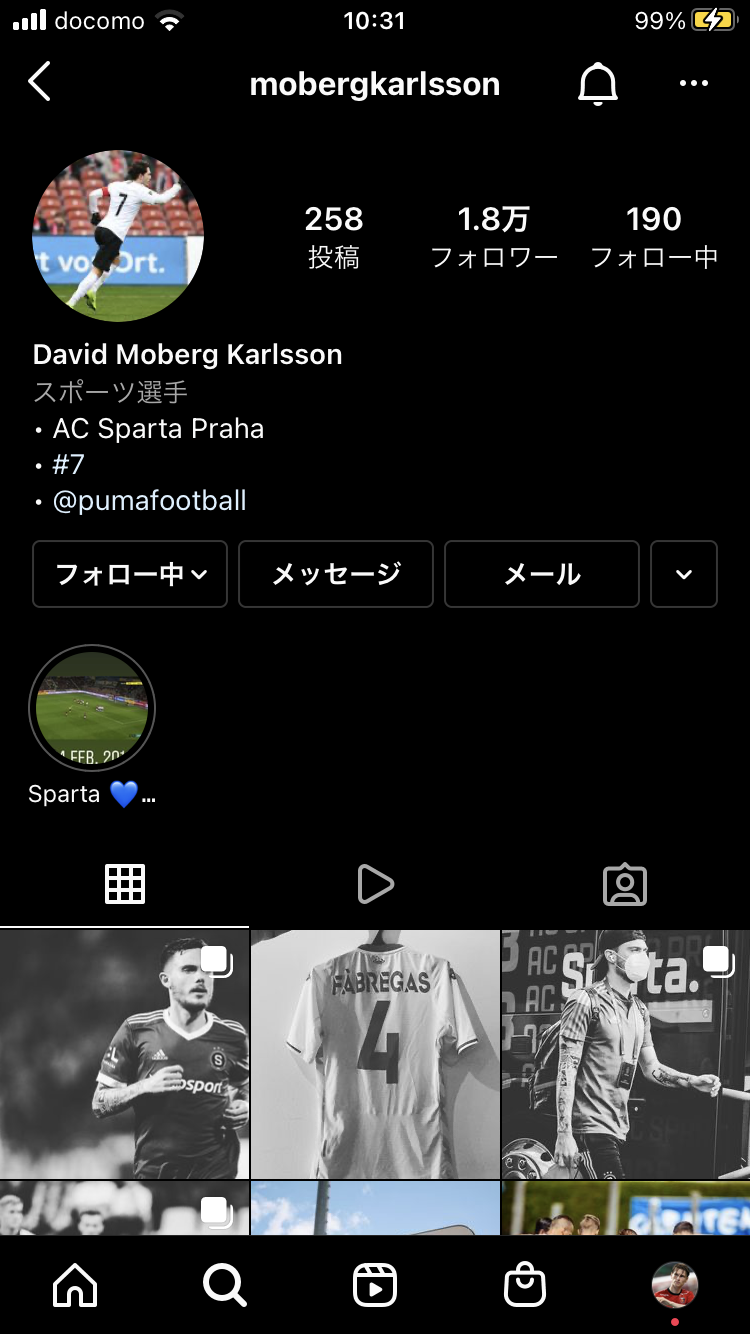This screenshot has height=1334, width=750.
Task: Open the Sparta story highlight
Action: 92,708
